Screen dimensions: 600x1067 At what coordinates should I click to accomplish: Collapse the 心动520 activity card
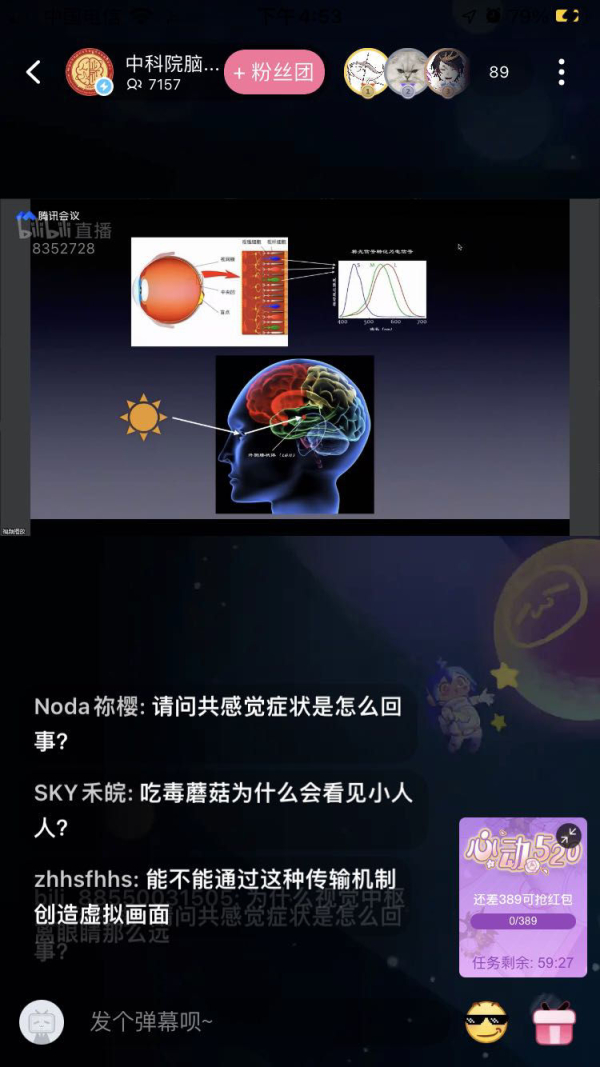[x=568, y=835]
